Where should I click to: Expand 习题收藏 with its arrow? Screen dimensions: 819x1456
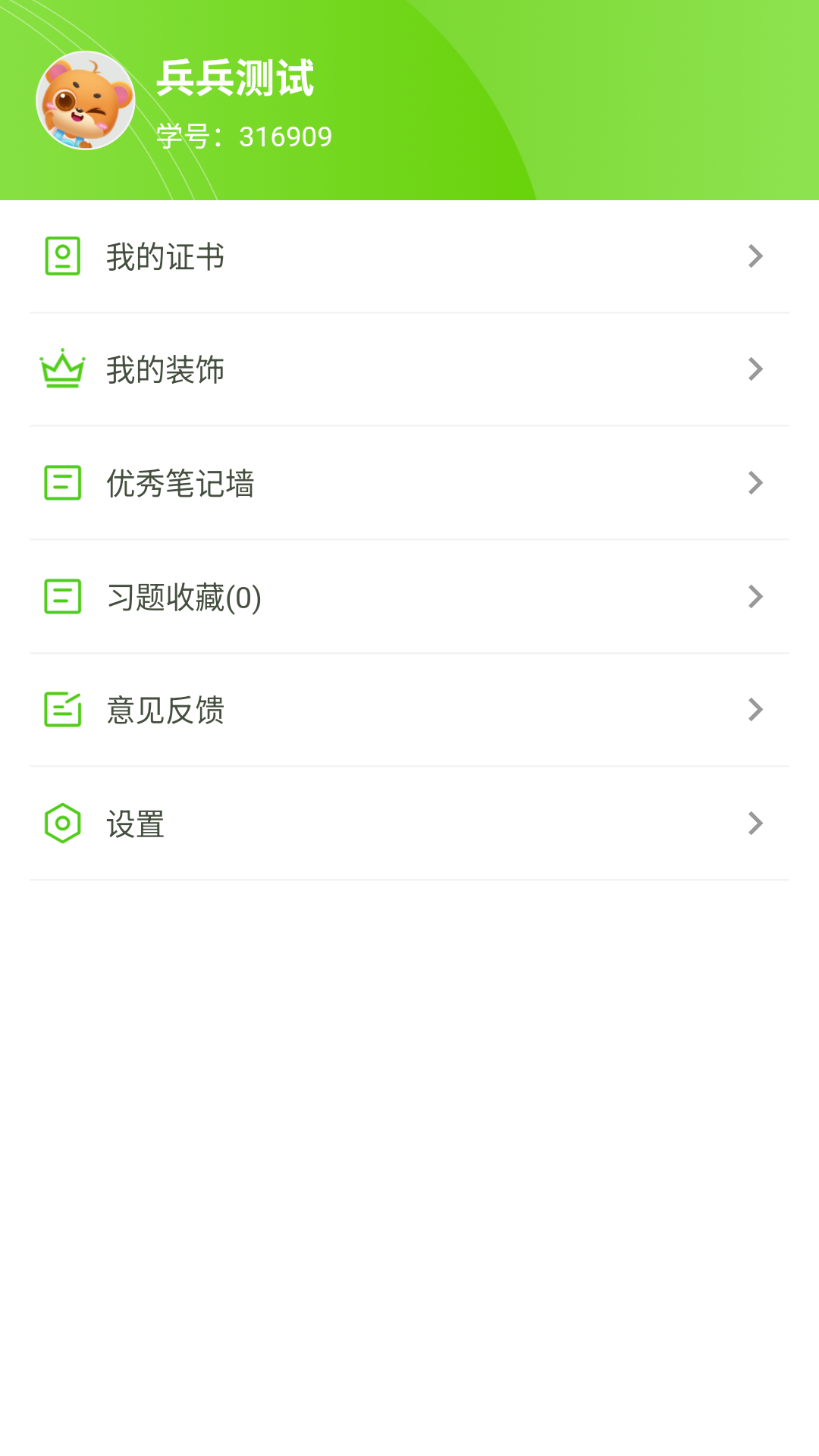point(755,597)
